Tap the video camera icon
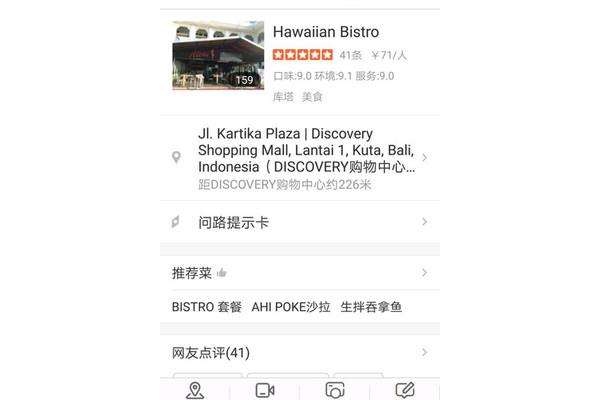Viewport: 600px width, 400px height. [265, 390]
